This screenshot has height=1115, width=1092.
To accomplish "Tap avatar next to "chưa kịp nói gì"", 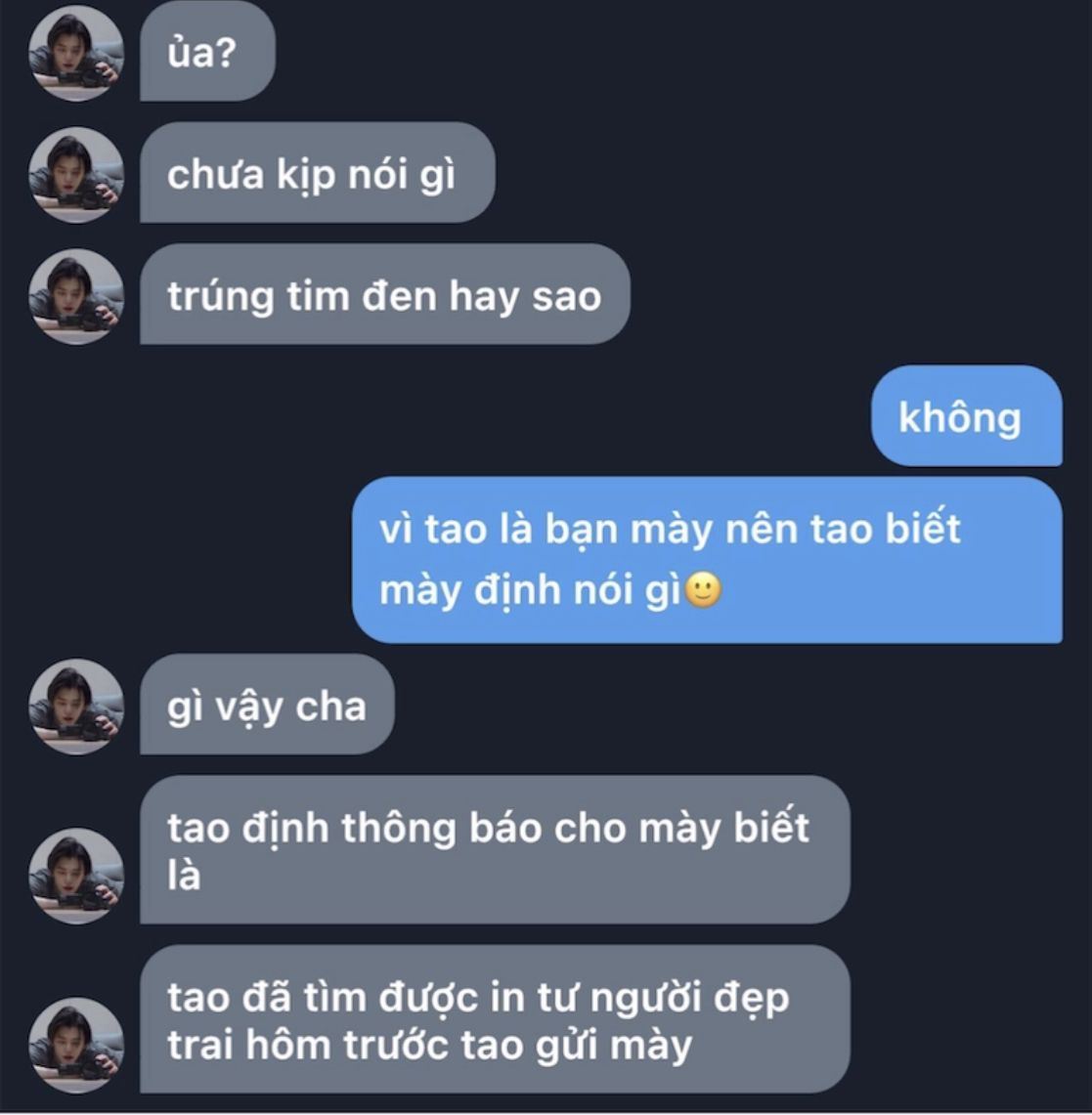I will pyautogui.click(x=76, y=175).
